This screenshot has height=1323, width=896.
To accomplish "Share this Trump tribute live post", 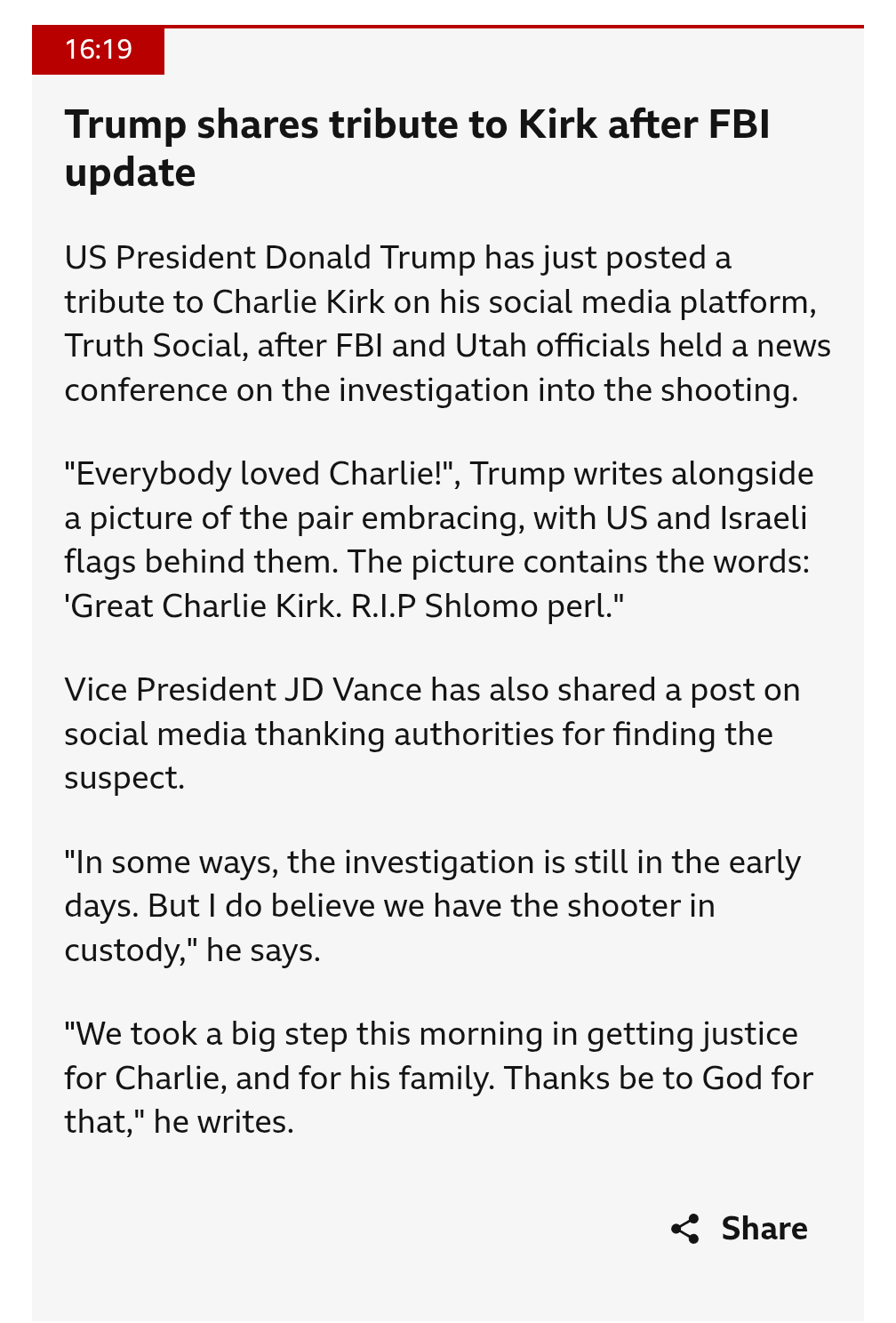I will tap(740, 1229).
